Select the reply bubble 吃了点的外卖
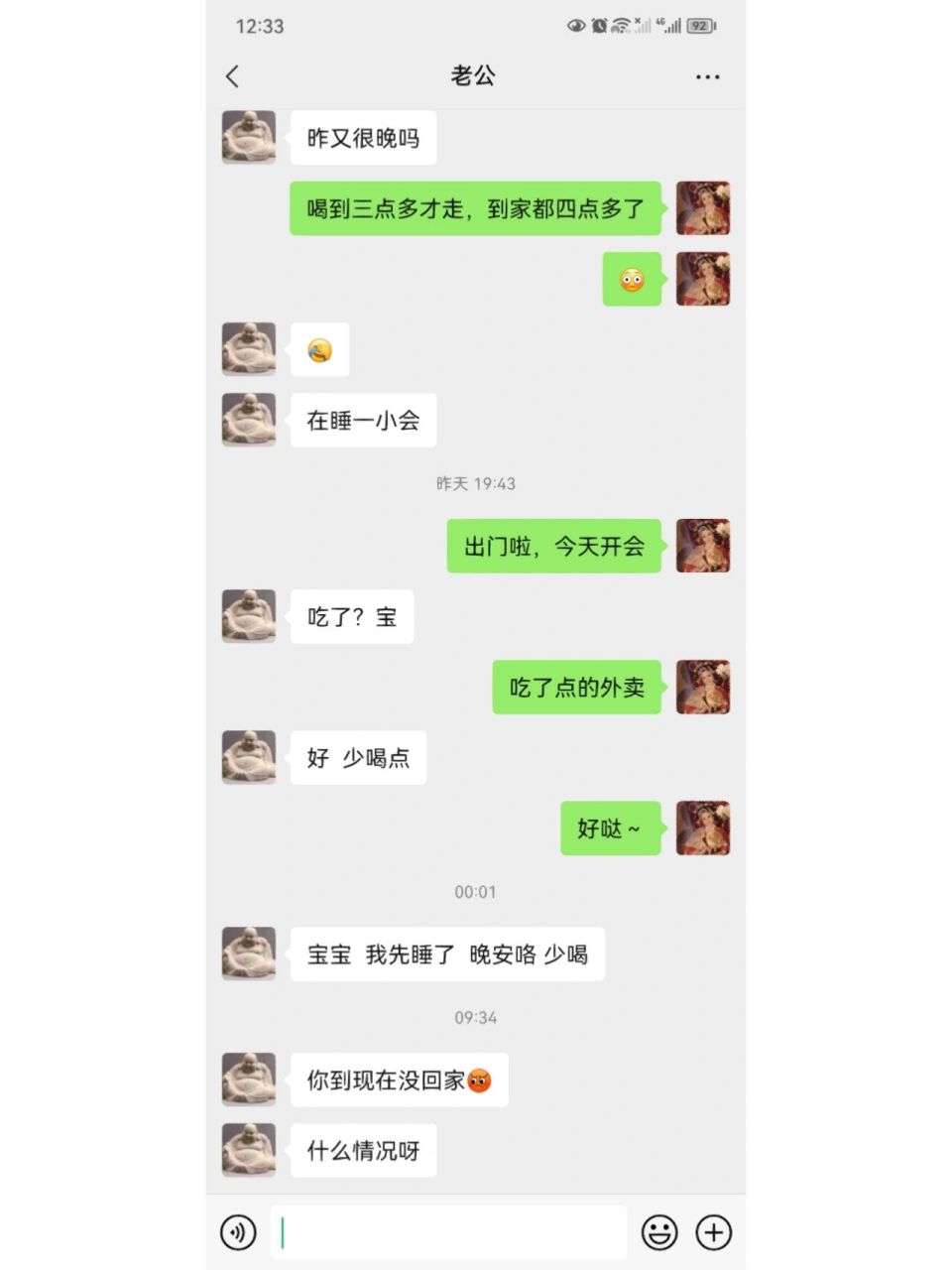This screenshot has height=1270, width=952. point(577,687)
